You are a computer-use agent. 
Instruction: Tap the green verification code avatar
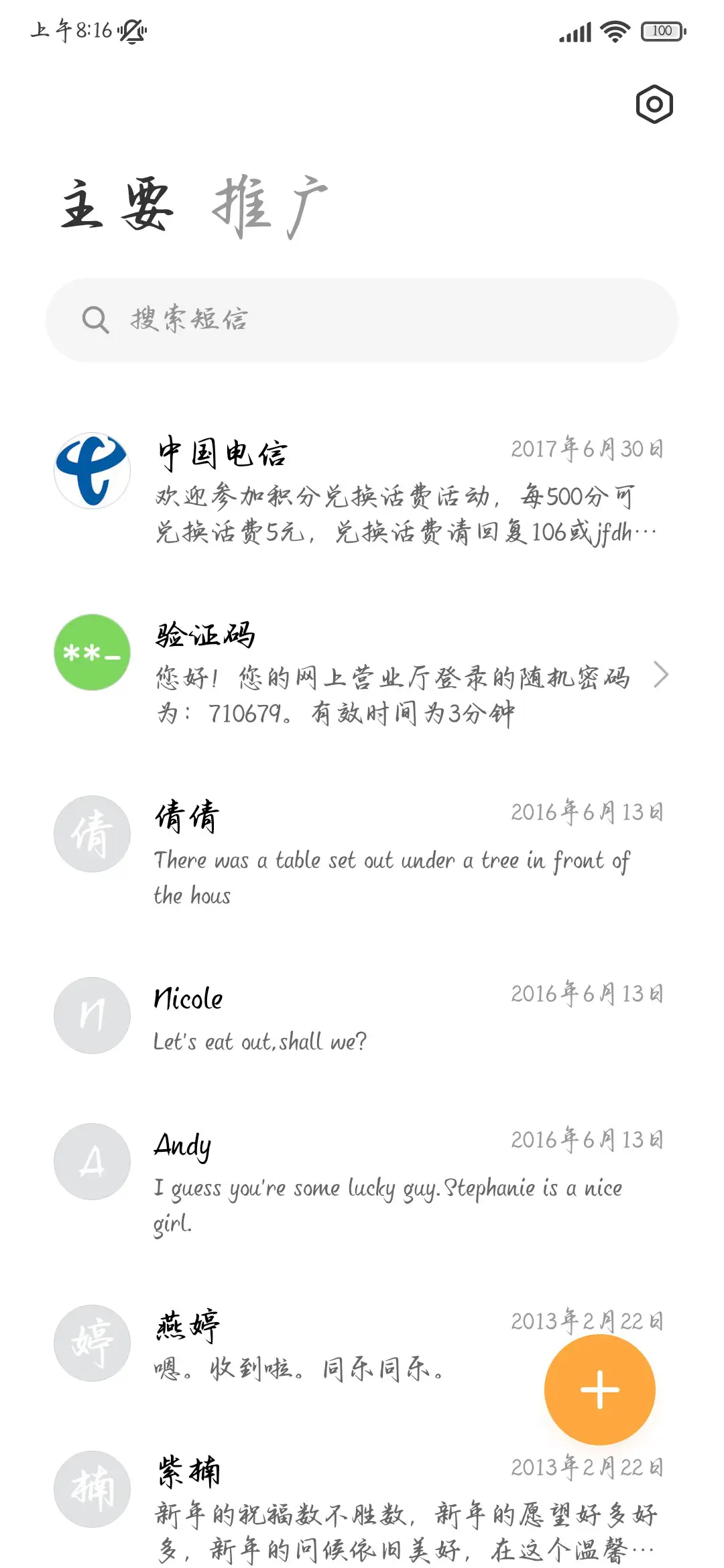click(x=92, y=653)
